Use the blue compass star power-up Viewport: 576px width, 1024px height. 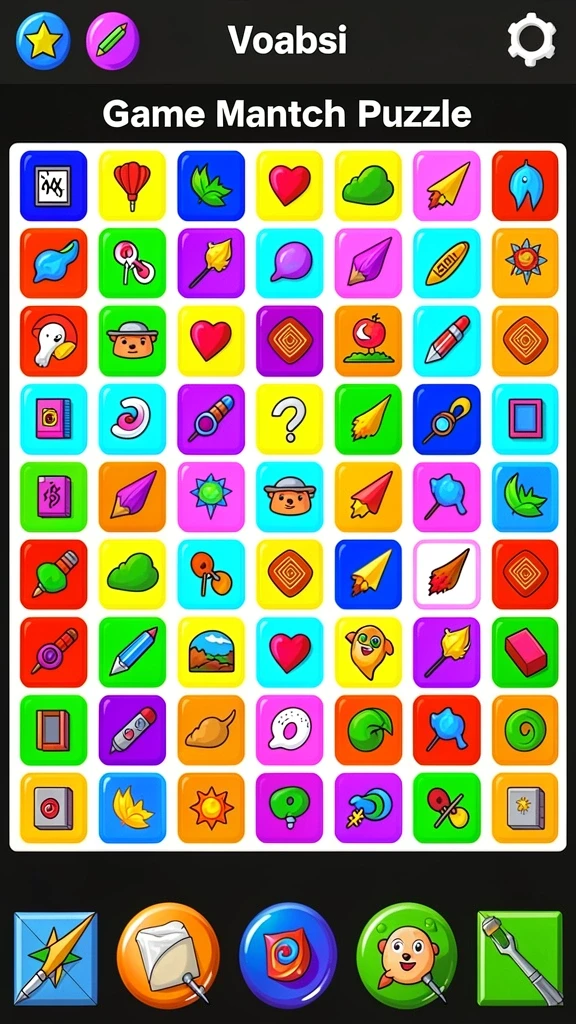pyautogui.click(x=56, y=958)
